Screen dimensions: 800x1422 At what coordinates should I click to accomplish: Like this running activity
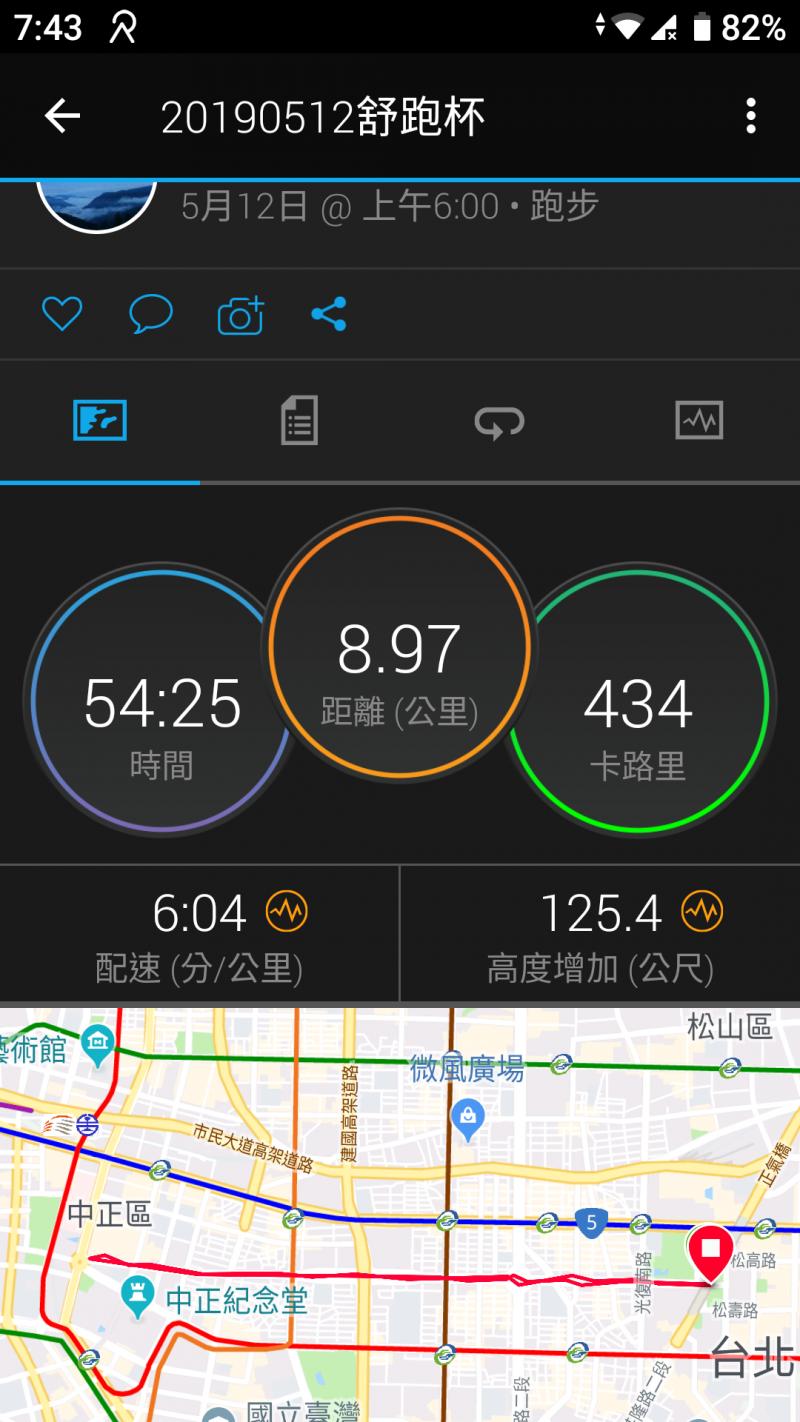[61, 314]
